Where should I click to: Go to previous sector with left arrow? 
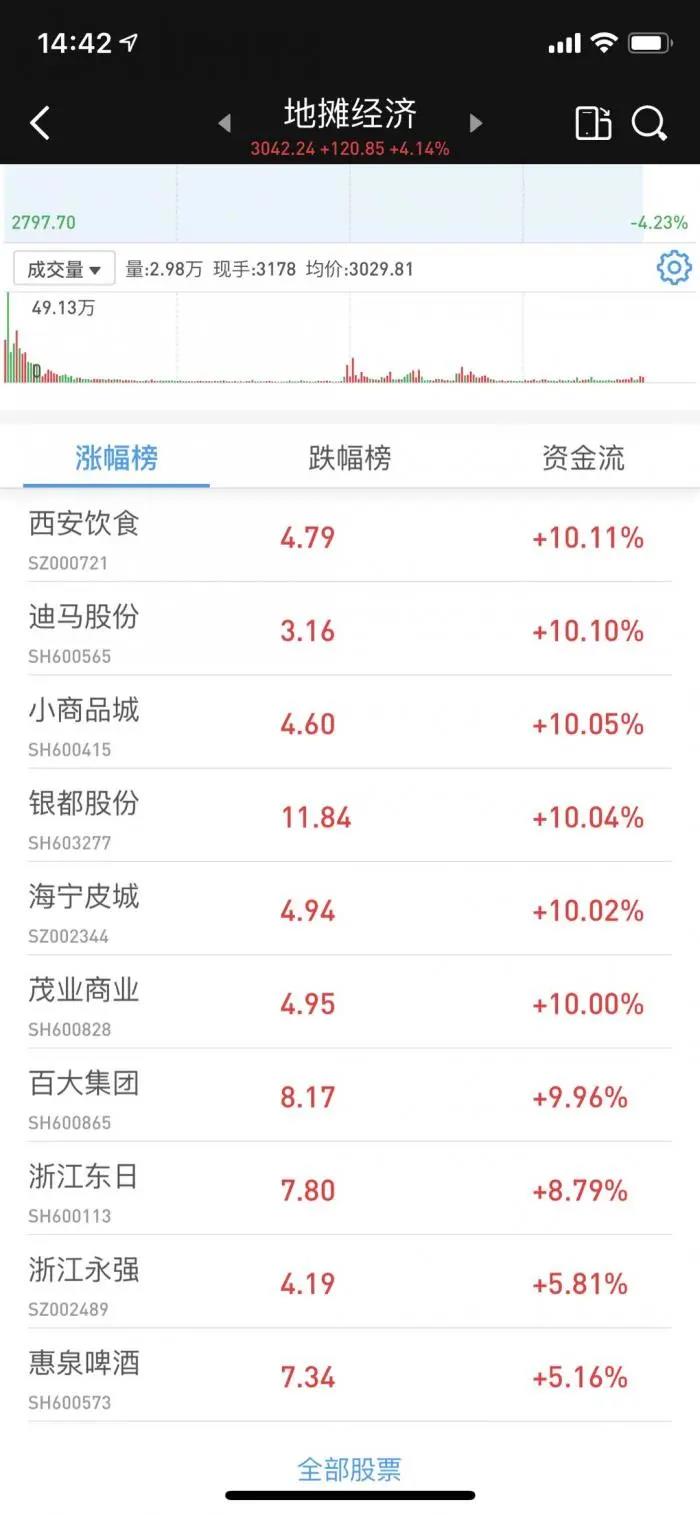[x=225, y=123]
